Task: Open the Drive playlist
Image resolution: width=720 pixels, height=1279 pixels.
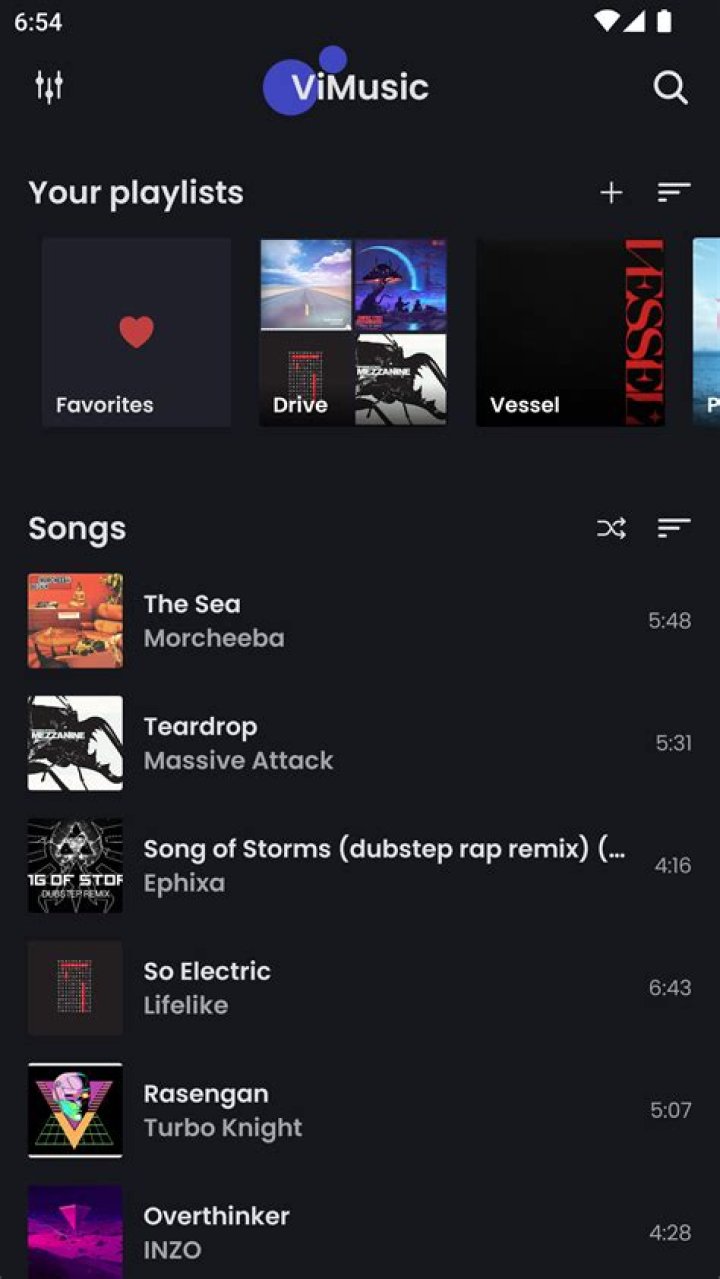Action: (x=353, y=331)
